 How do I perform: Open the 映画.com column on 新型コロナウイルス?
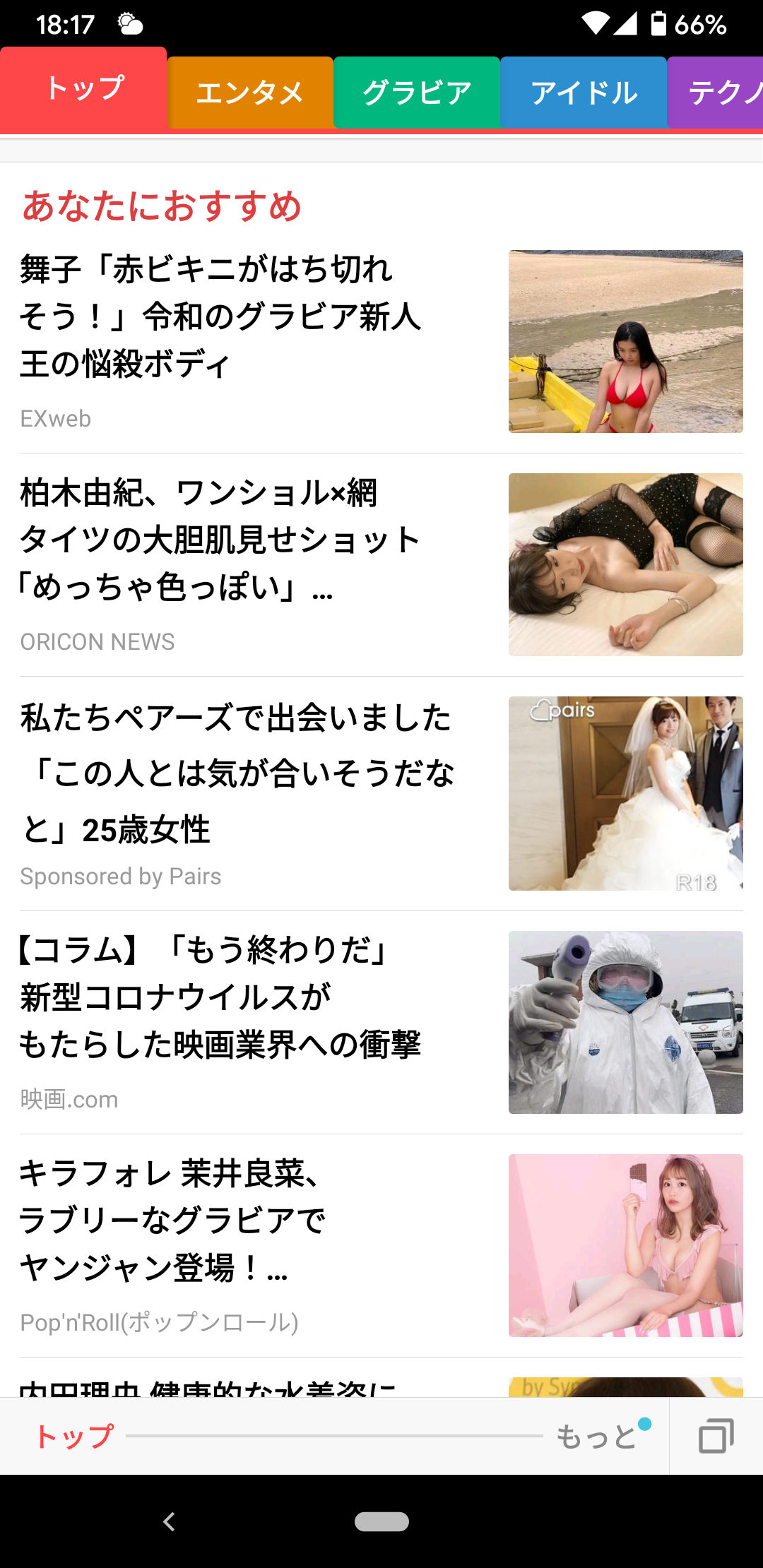[381, 1023]
